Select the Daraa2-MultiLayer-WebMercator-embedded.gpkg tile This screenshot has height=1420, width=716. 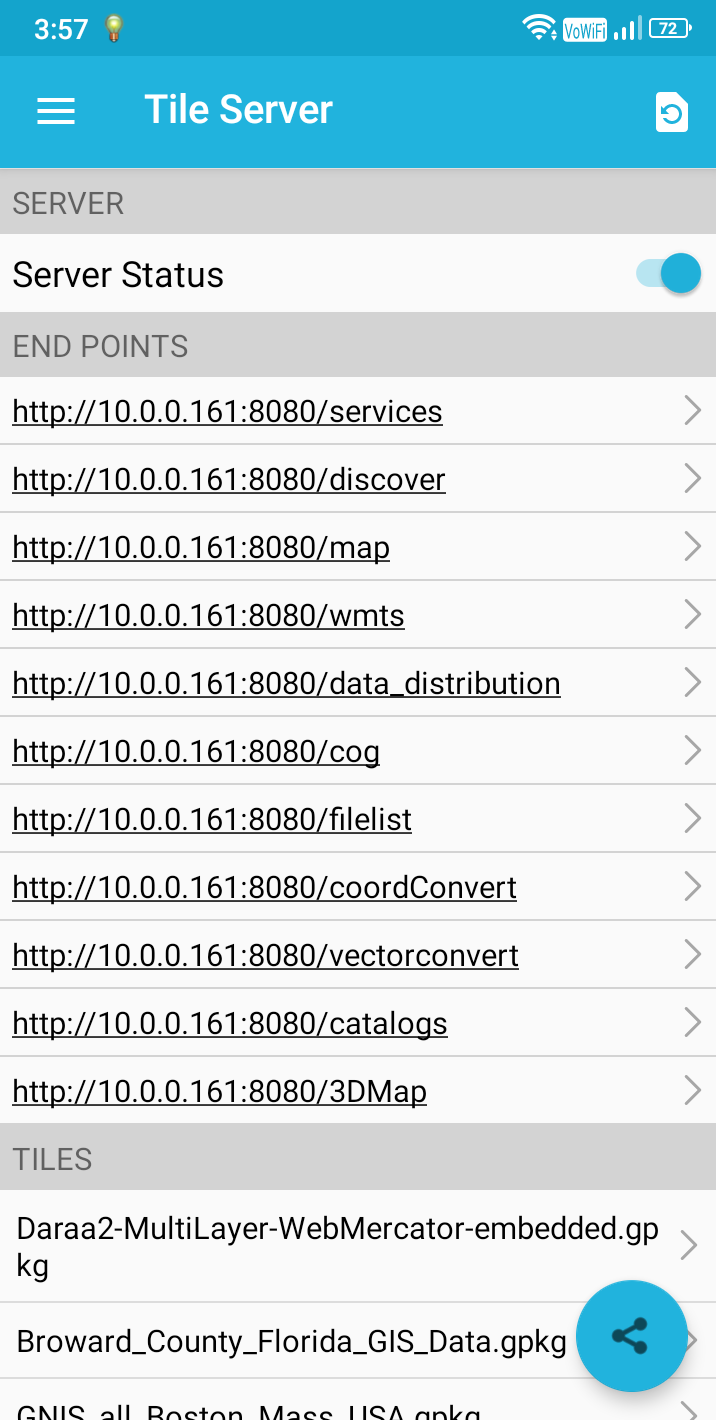(338, 1246)
